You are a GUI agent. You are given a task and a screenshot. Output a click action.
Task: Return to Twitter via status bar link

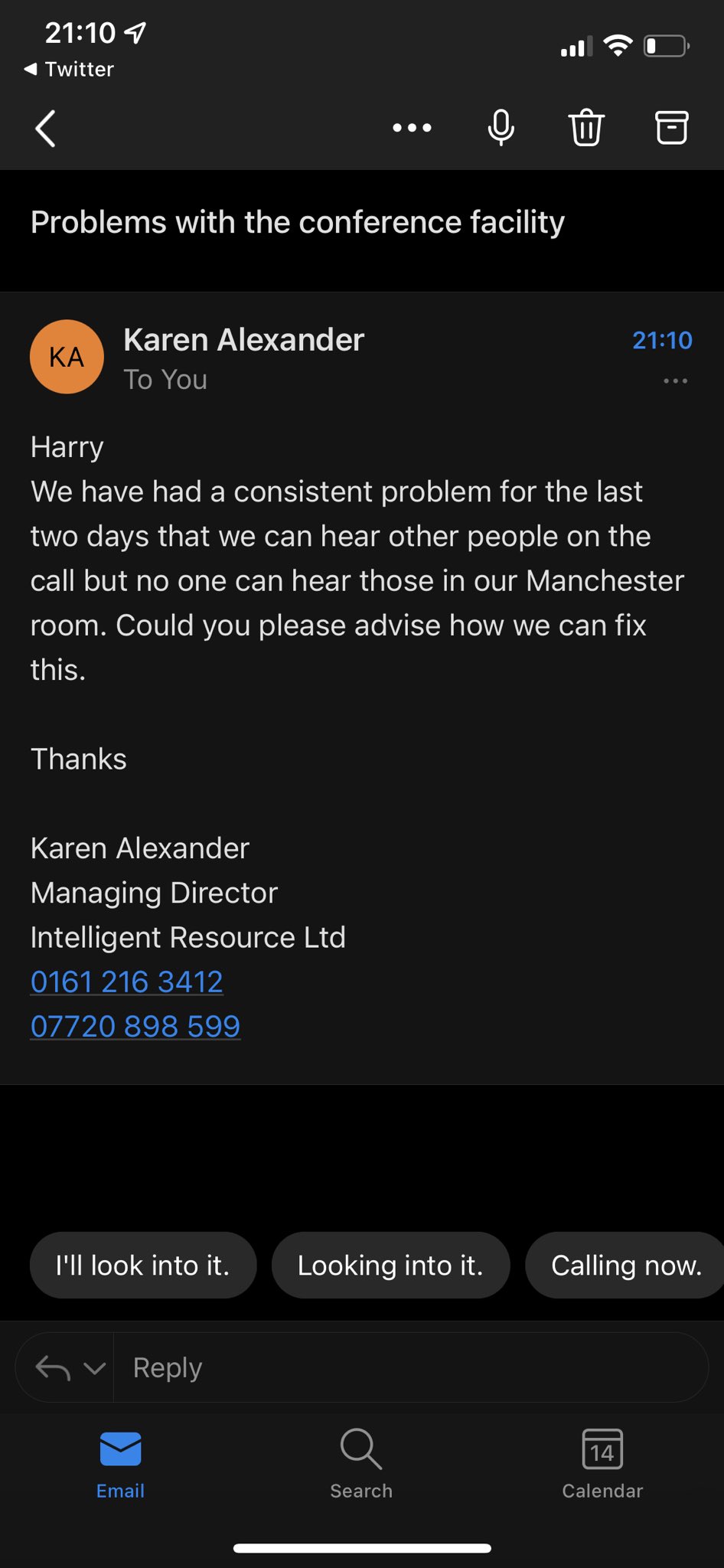click(x=69, y=69)
